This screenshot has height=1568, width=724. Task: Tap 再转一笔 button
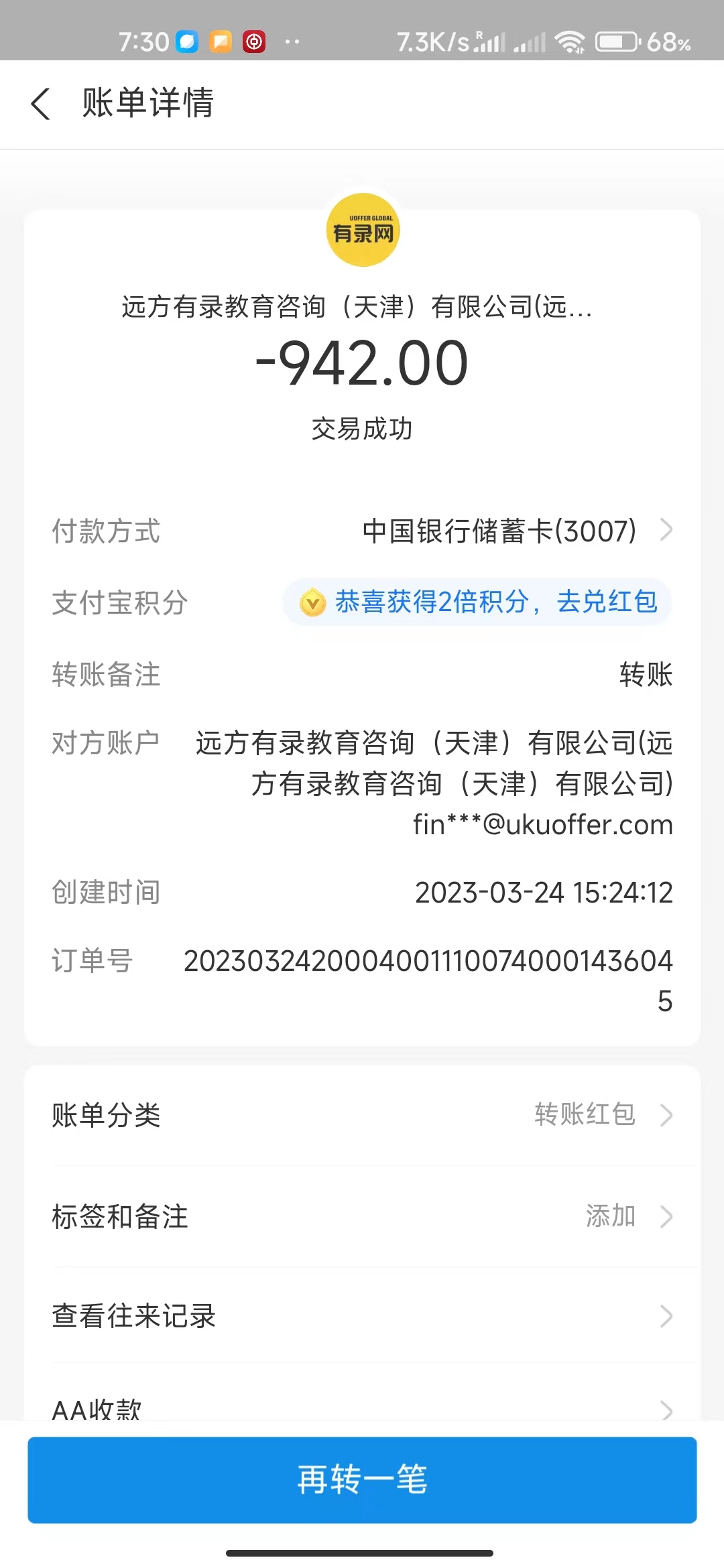coord(362,1480)
